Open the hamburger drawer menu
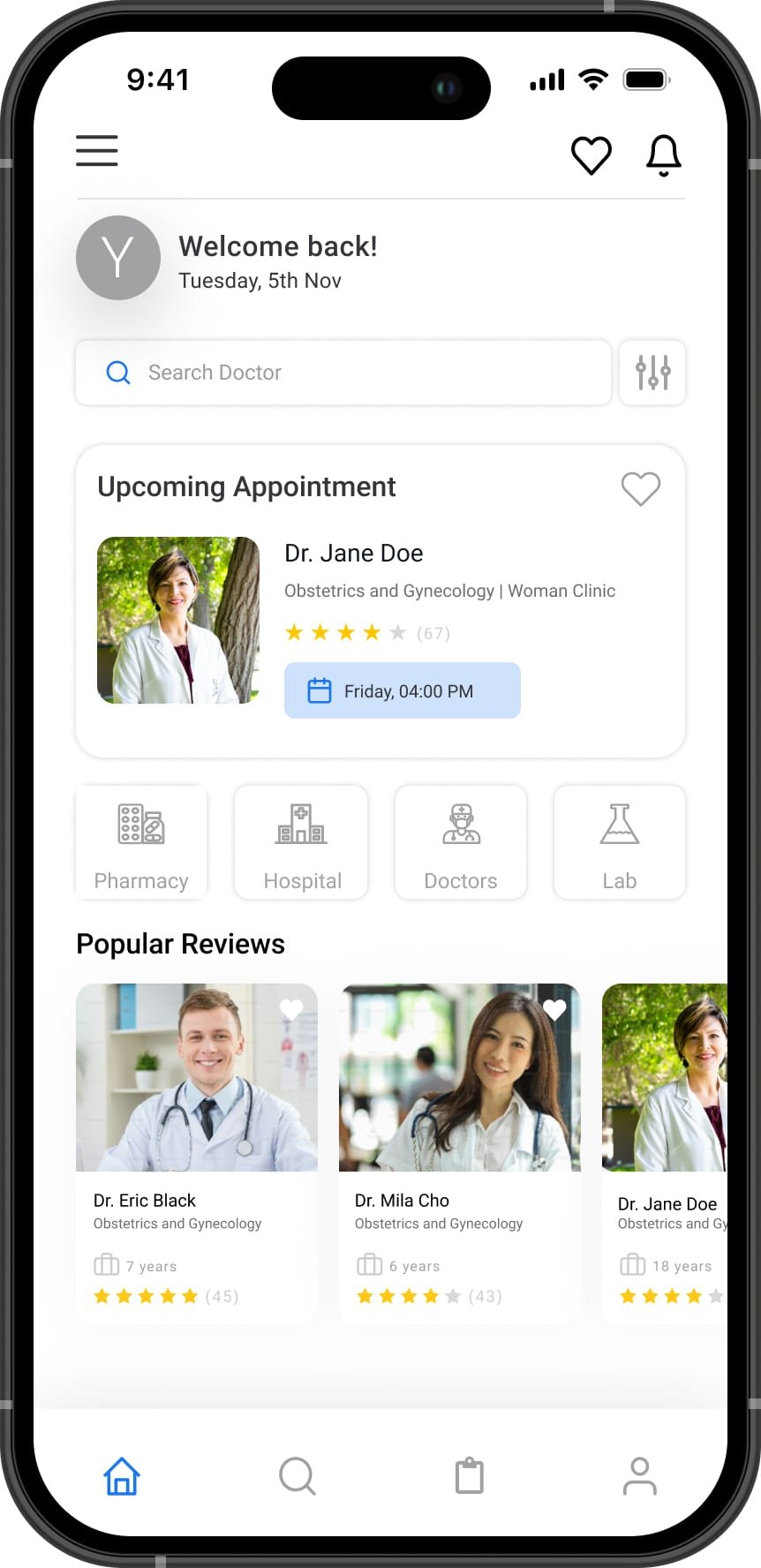Image resolution: width=761 pixels, height=1568 pixels. (97, 151)
